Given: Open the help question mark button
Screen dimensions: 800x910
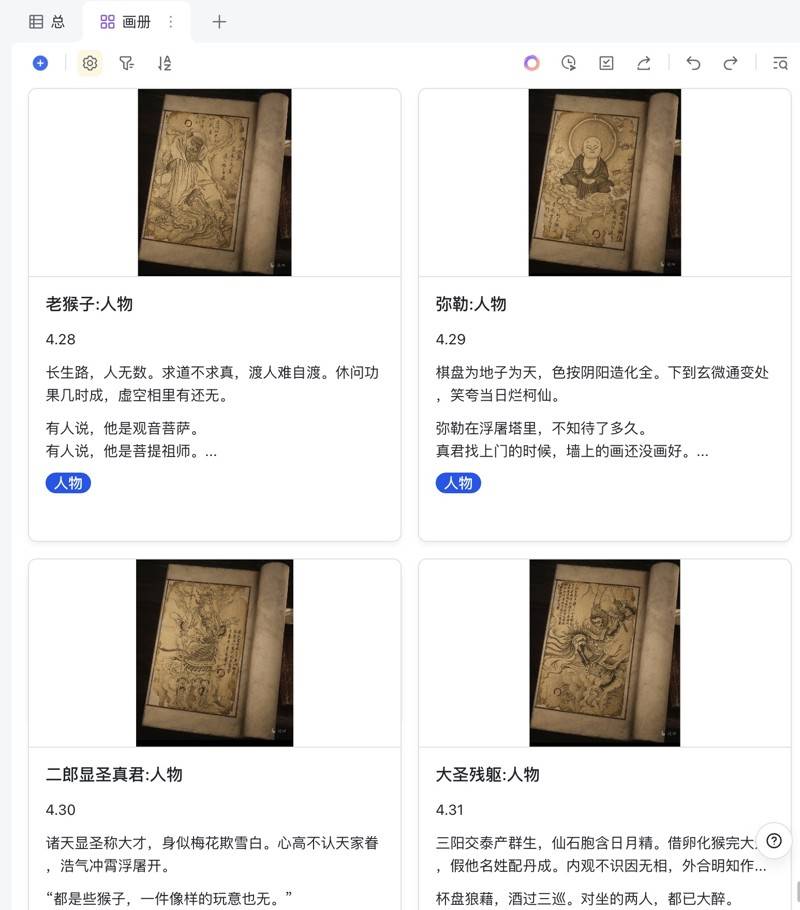Looking at the screenshot, I should (x=773, y=841).
